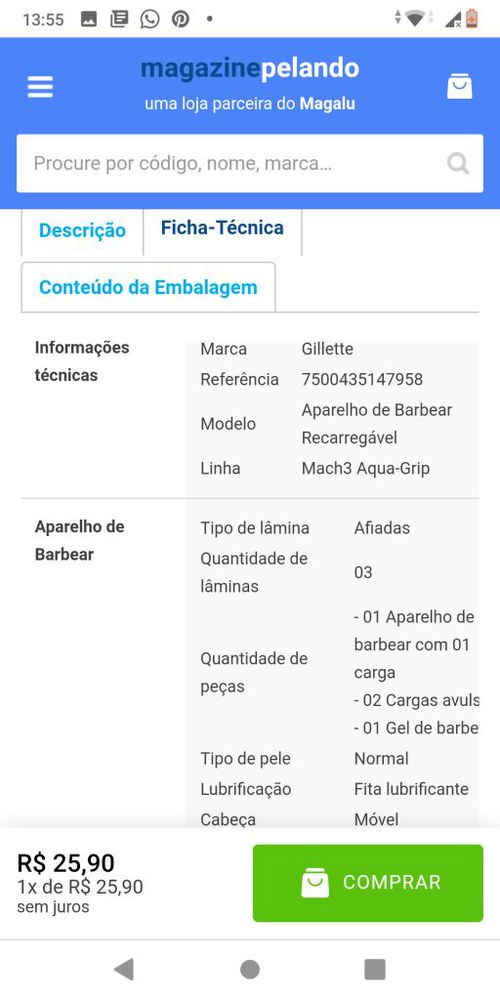Tap the system home button
The height and width of the screenshot is (1000, 500).
pos(250,969)
